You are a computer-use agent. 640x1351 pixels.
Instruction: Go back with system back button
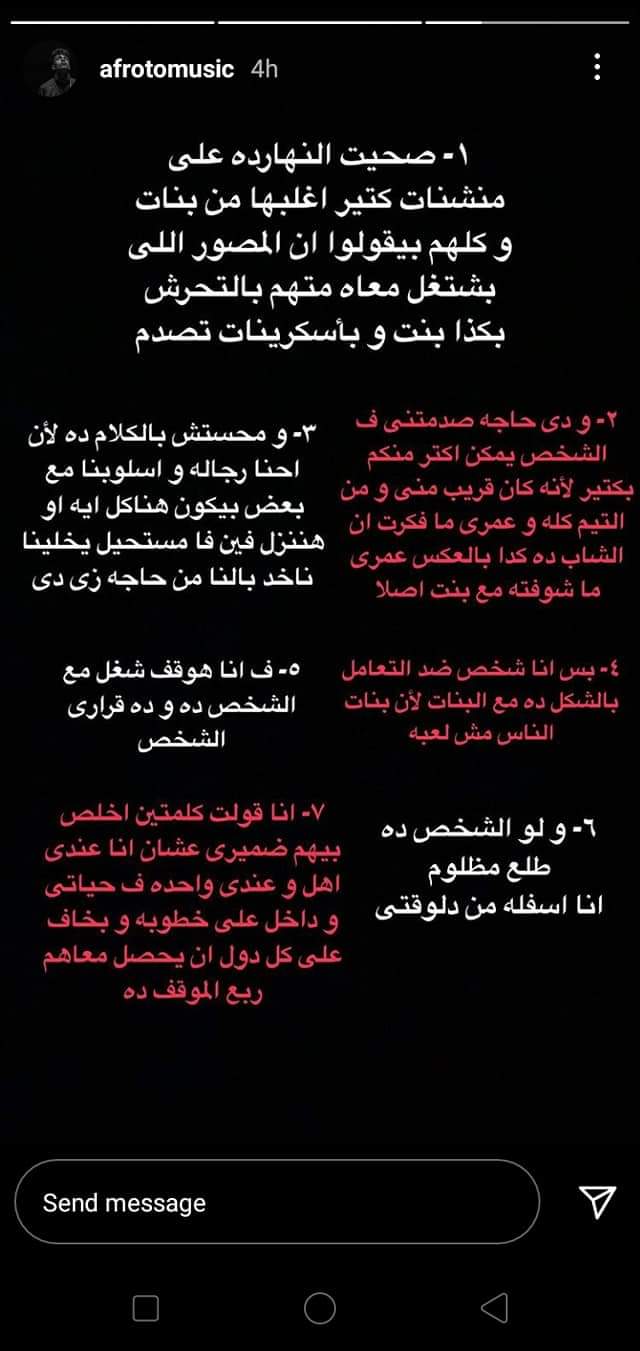(494, 1306)
